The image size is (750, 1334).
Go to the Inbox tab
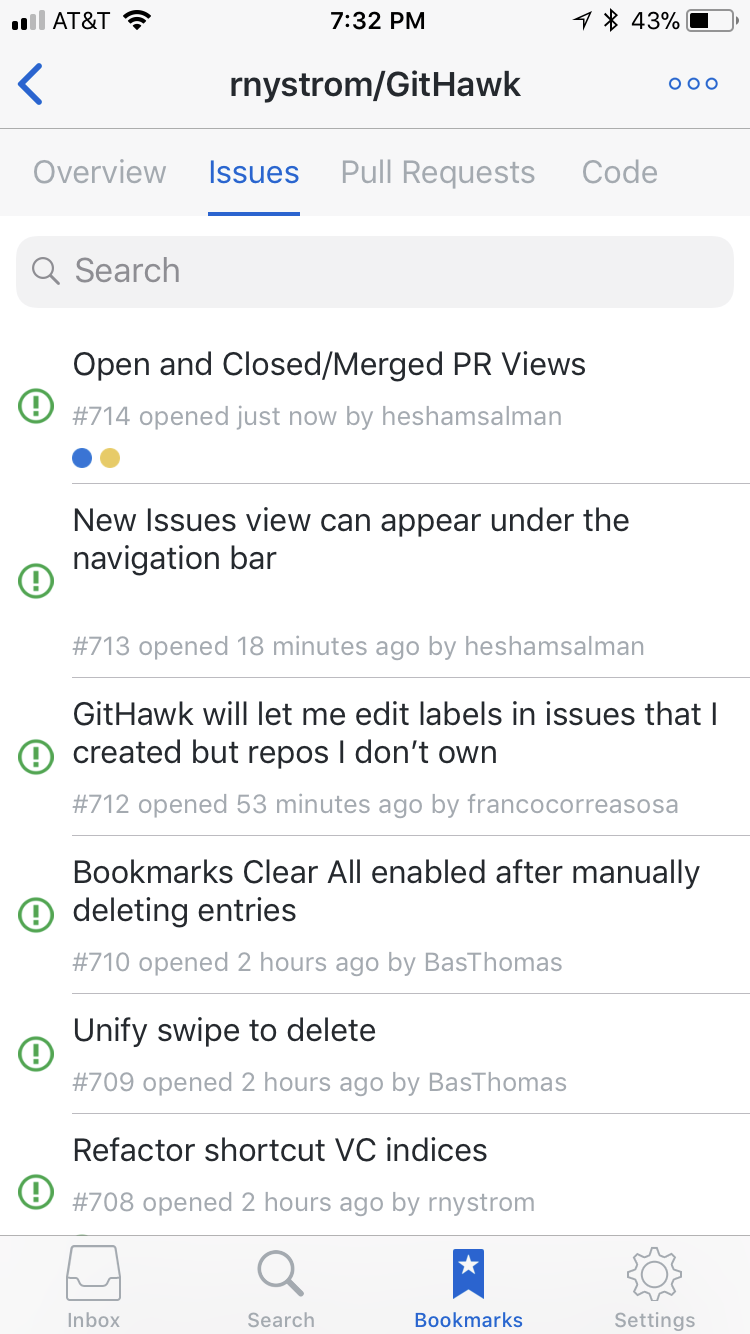[x=93, y=1287]
